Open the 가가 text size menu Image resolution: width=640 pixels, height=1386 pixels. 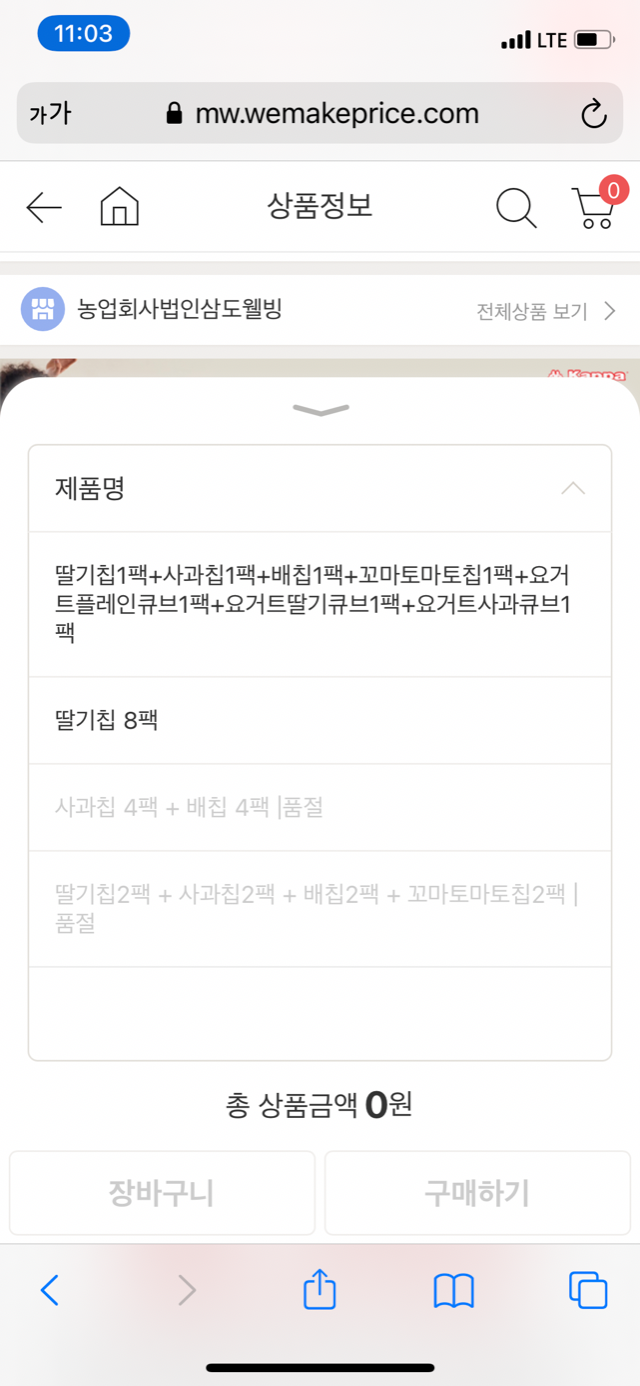tap(50, 114)
